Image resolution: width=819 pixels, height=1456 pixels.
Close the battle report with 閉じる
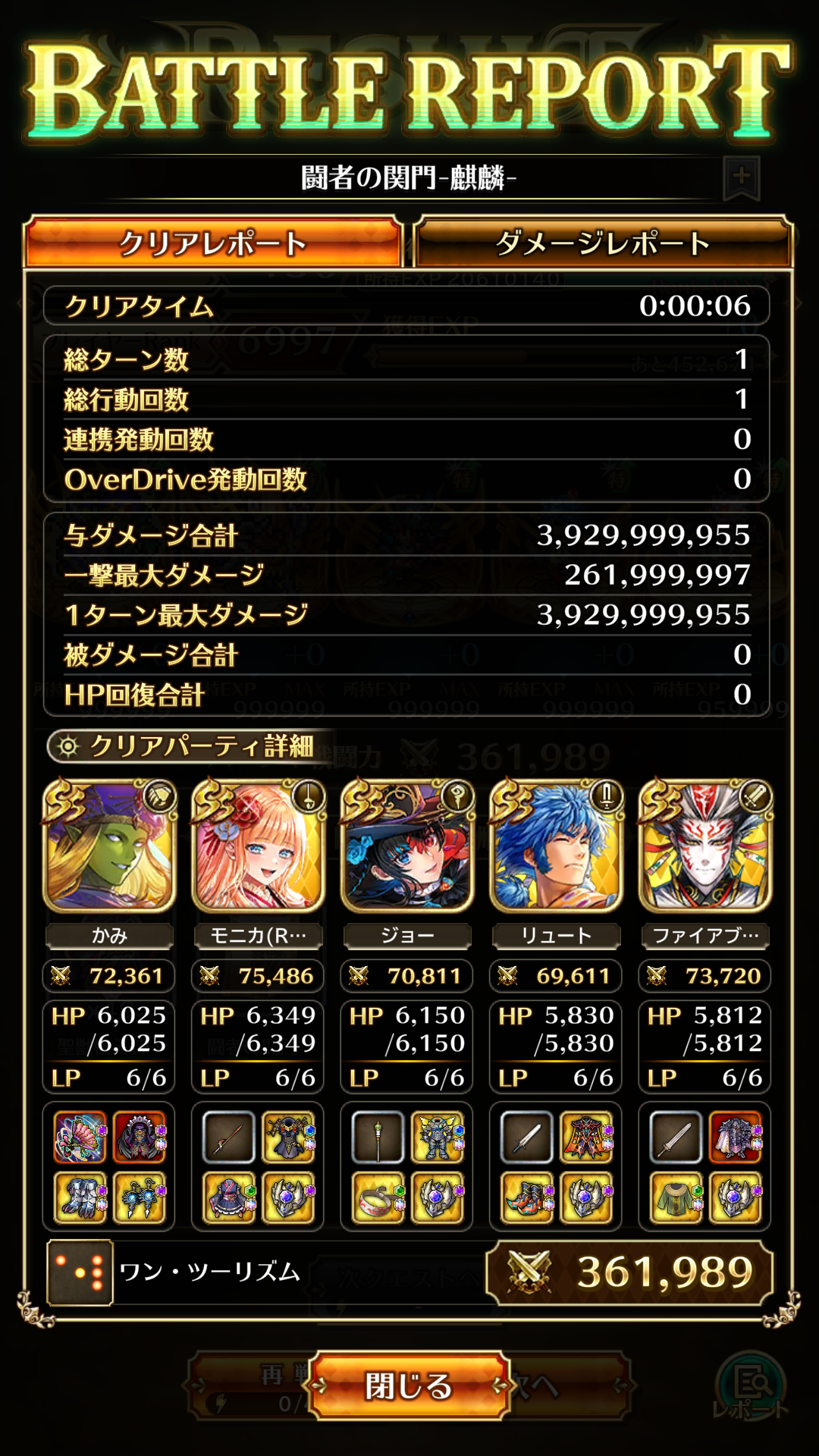(x=409, y=1385)
